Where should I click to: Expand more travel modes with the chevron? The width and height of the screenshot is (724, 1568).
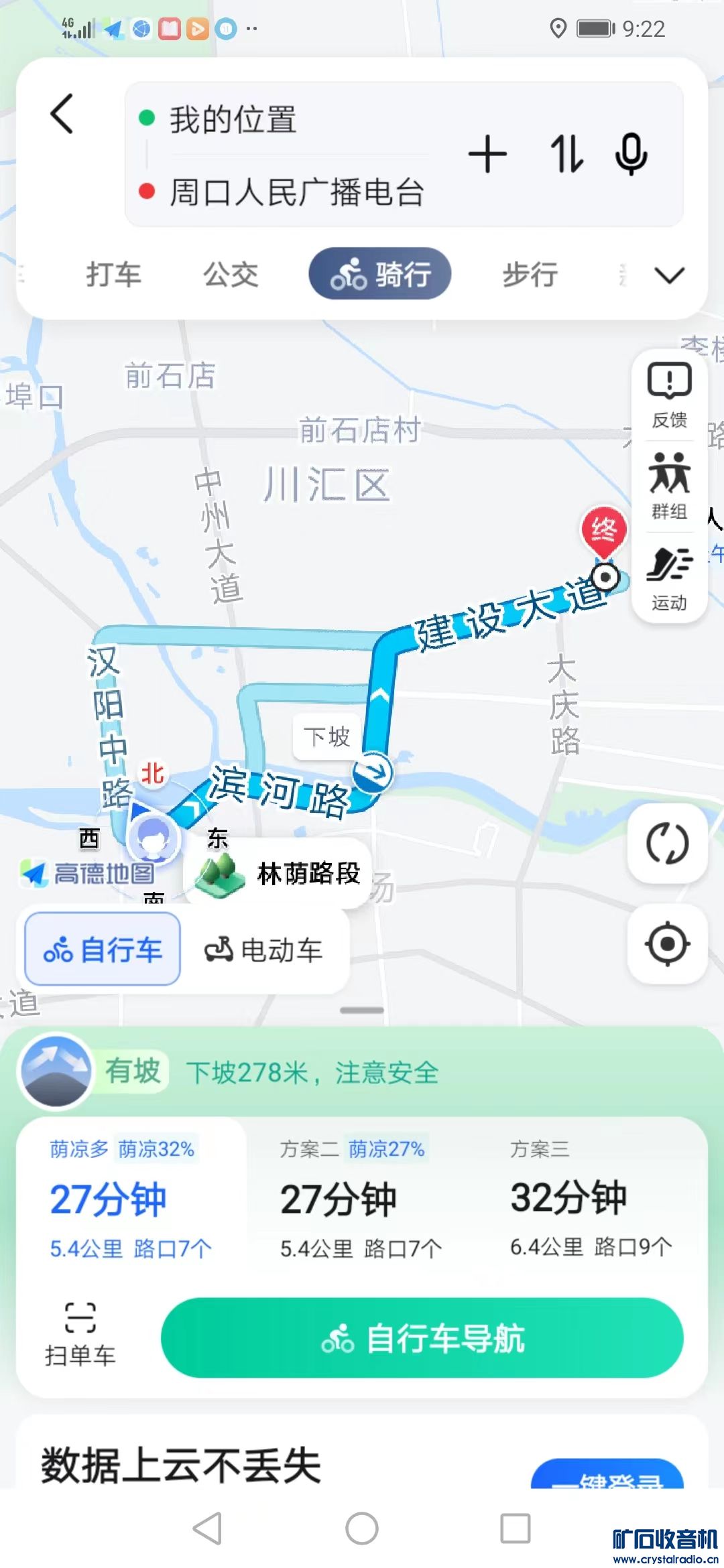point(668,275)
